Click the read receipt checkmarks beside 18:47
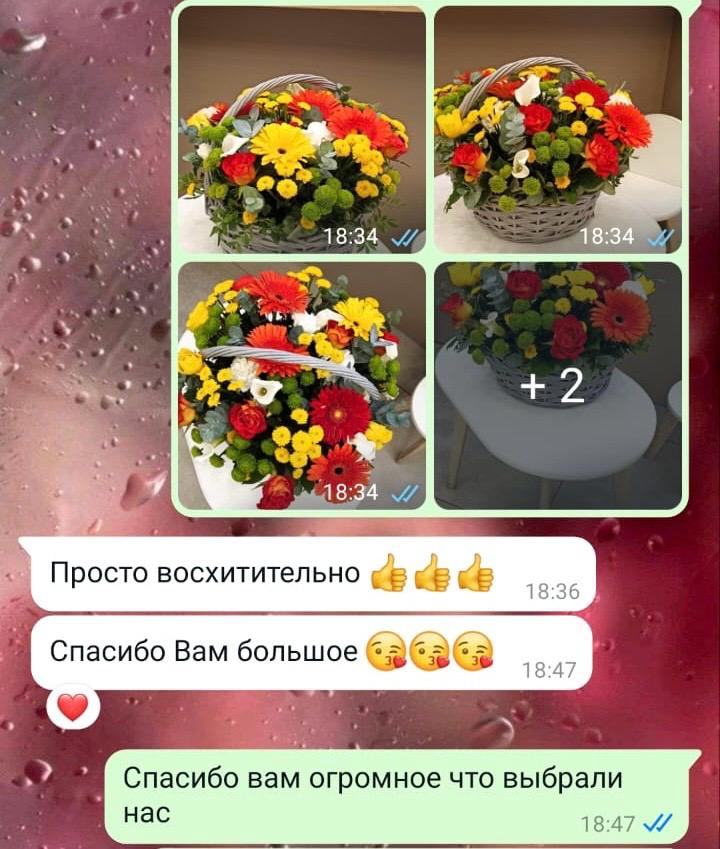This screenshot has height=849, width=720. point(659,822)
